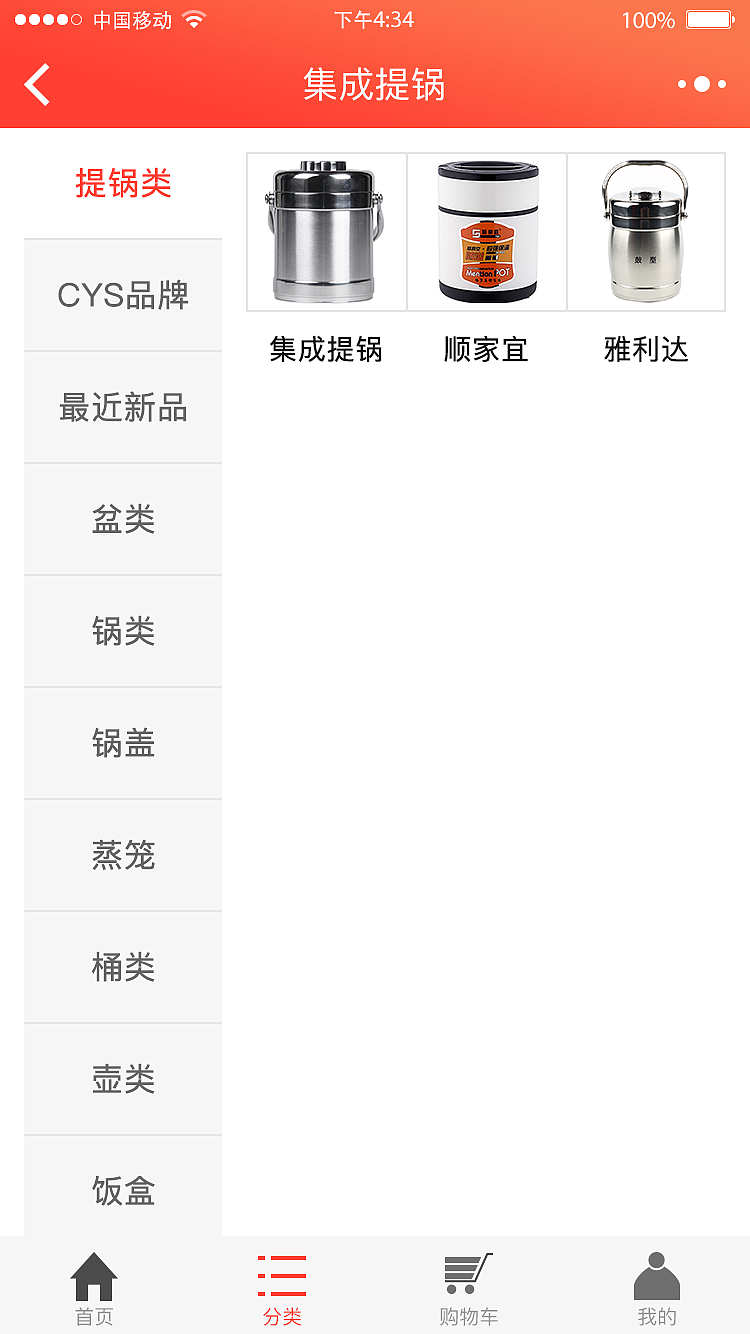Open the 锅类 category

[x=122, y=631]
